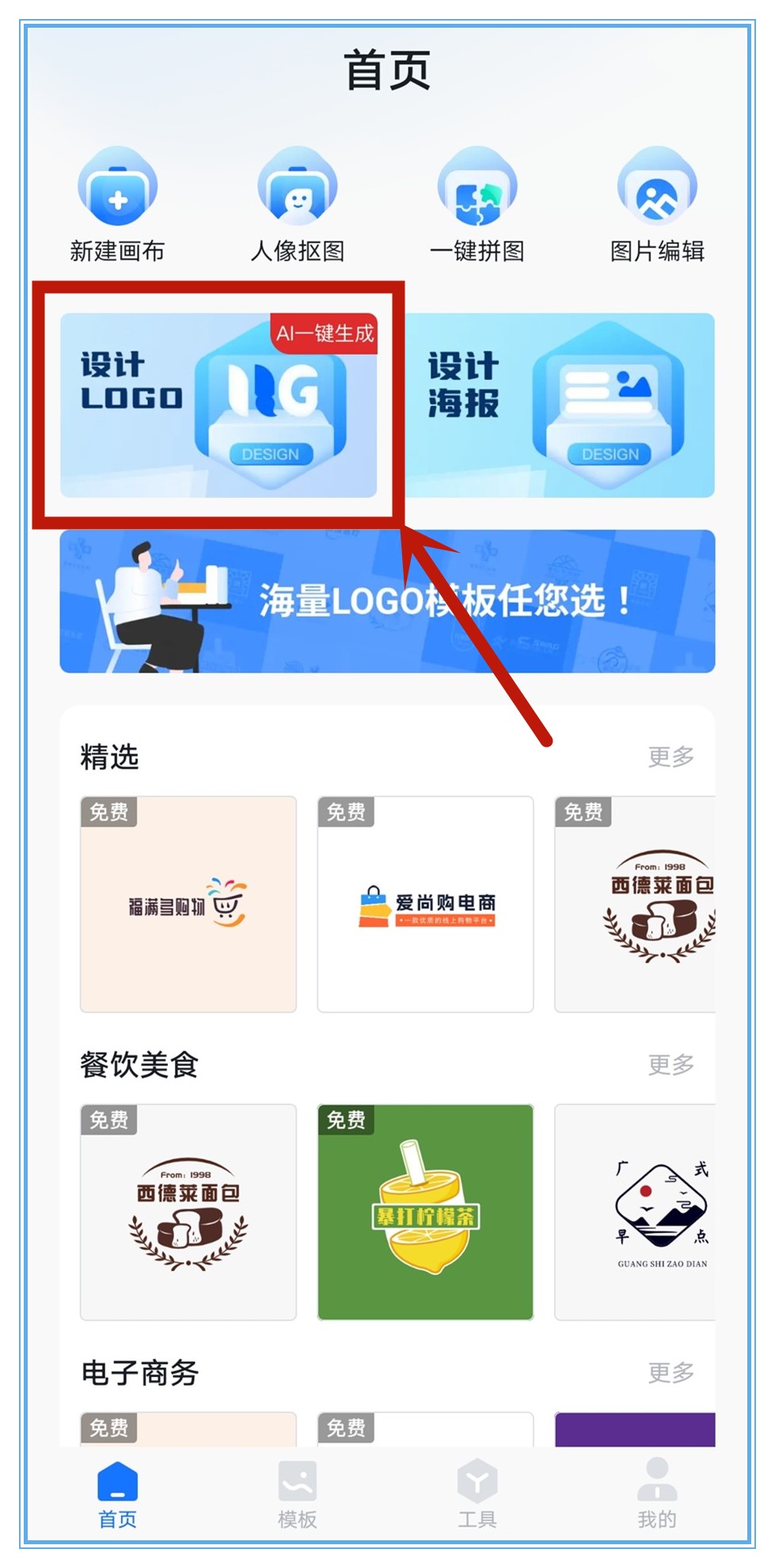
Task: Open the 广式早点 logo template
Action: click(x=636, y=1212)
